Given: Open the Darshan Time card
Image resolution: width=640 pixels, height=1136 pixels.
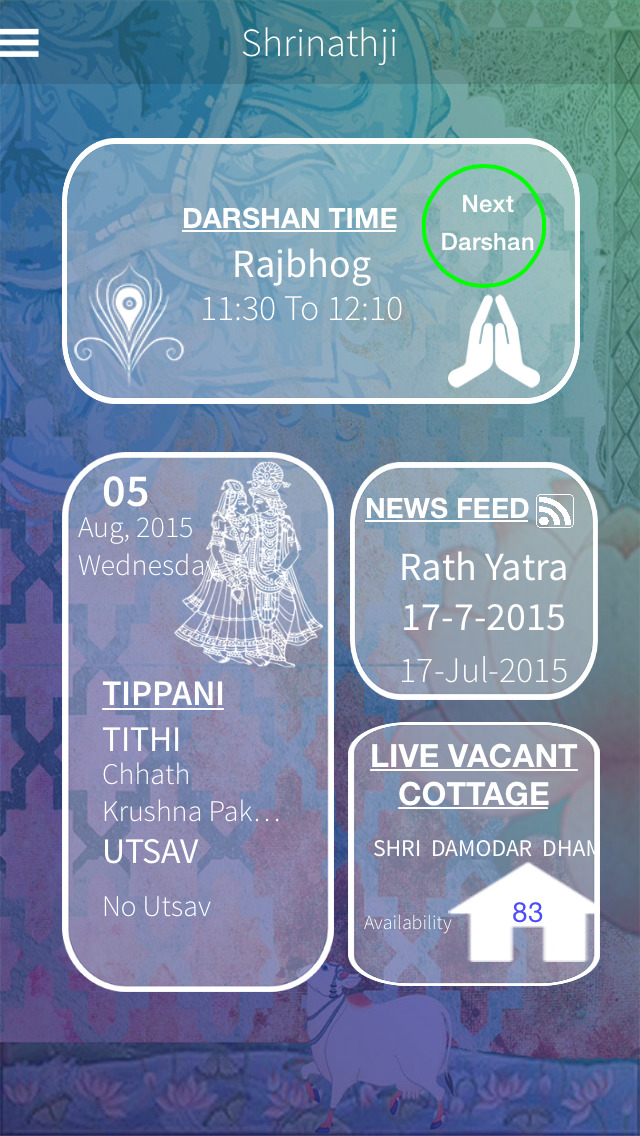Looking at the screenshot, I should point(320,270).
